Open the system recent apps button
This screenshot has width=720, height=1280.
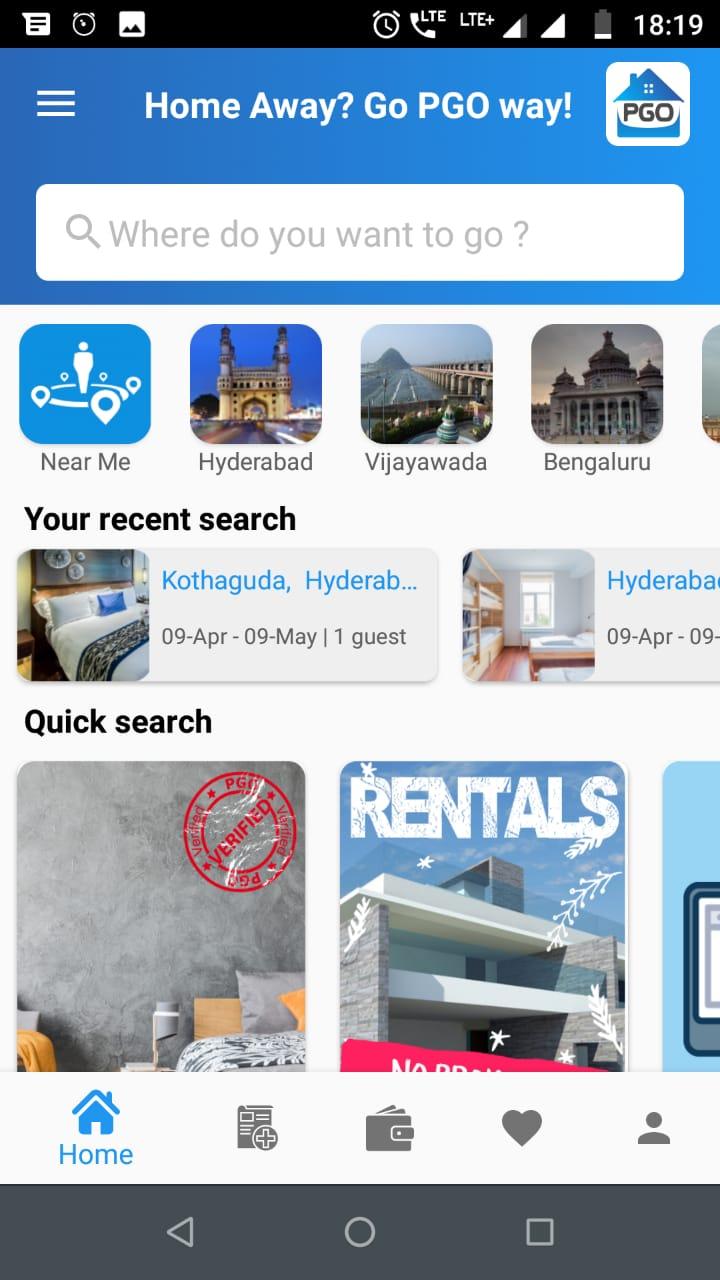[x=540, y=1232]
